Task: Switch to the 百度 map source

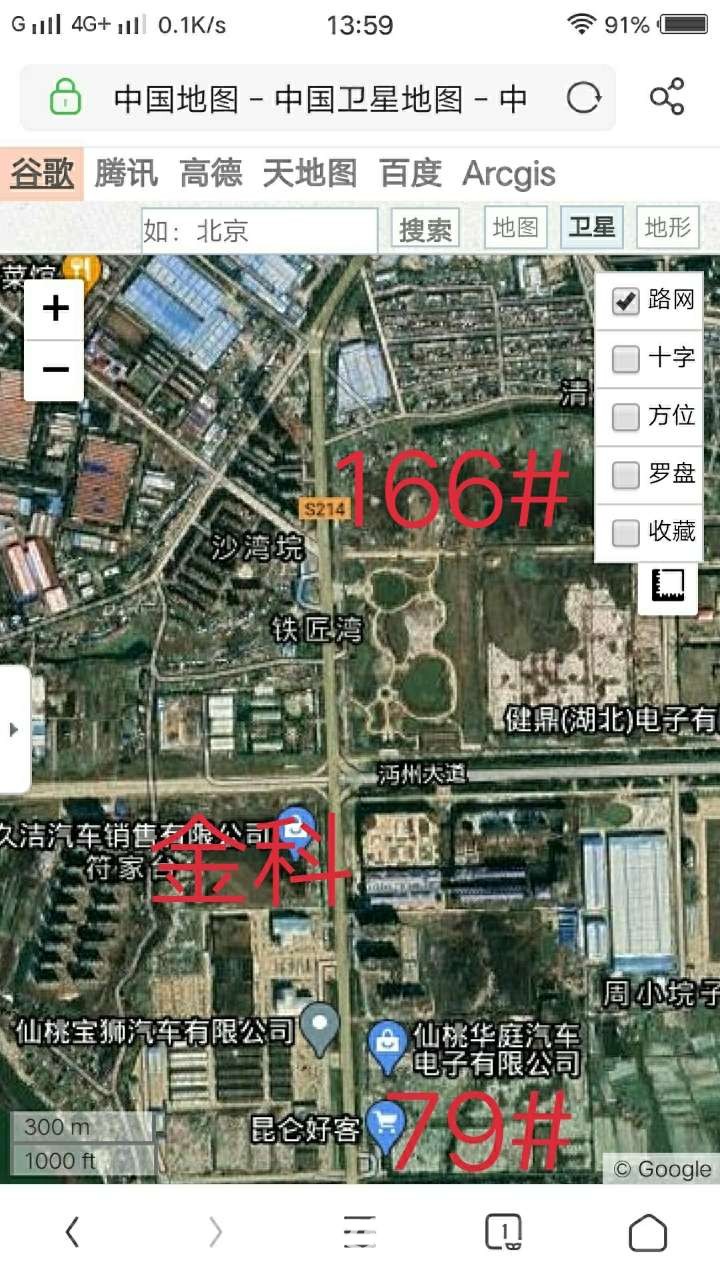Action: 410,173
